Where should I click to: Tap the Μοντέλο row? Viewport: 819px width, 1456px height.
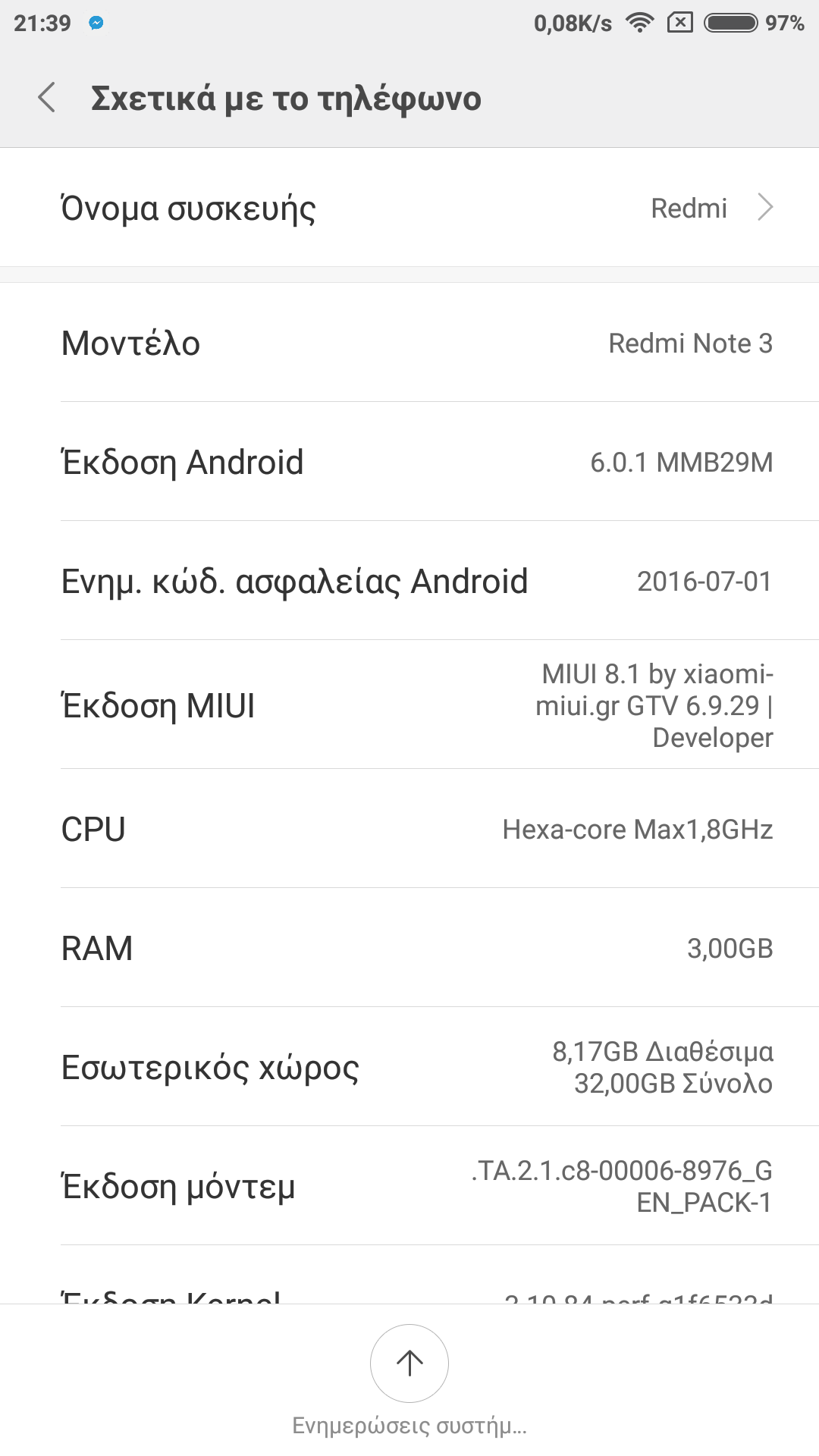pyautogui.click(x=409, y=343)
